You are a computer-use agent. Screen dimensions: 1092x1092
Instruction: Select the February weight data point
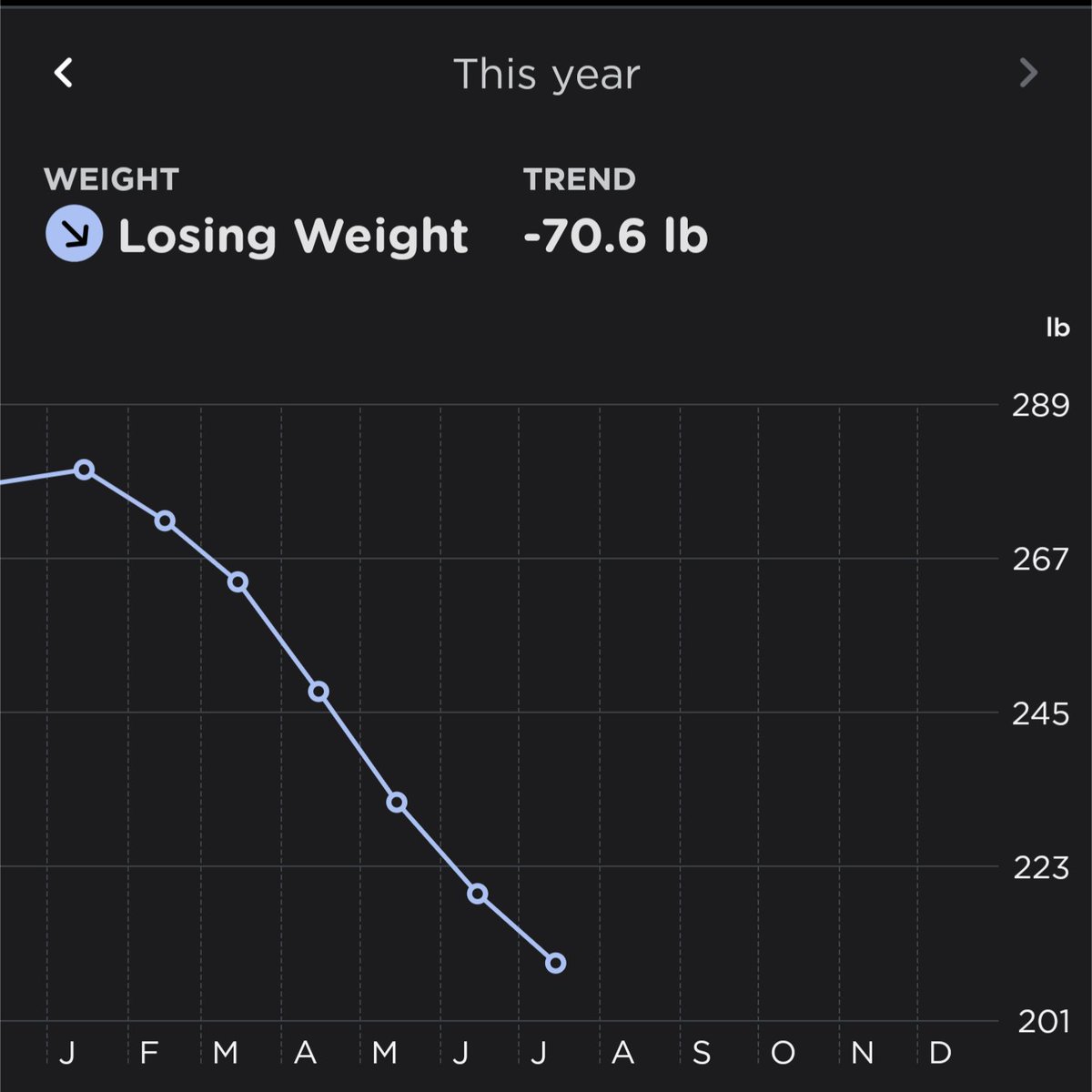pos(165,521)
